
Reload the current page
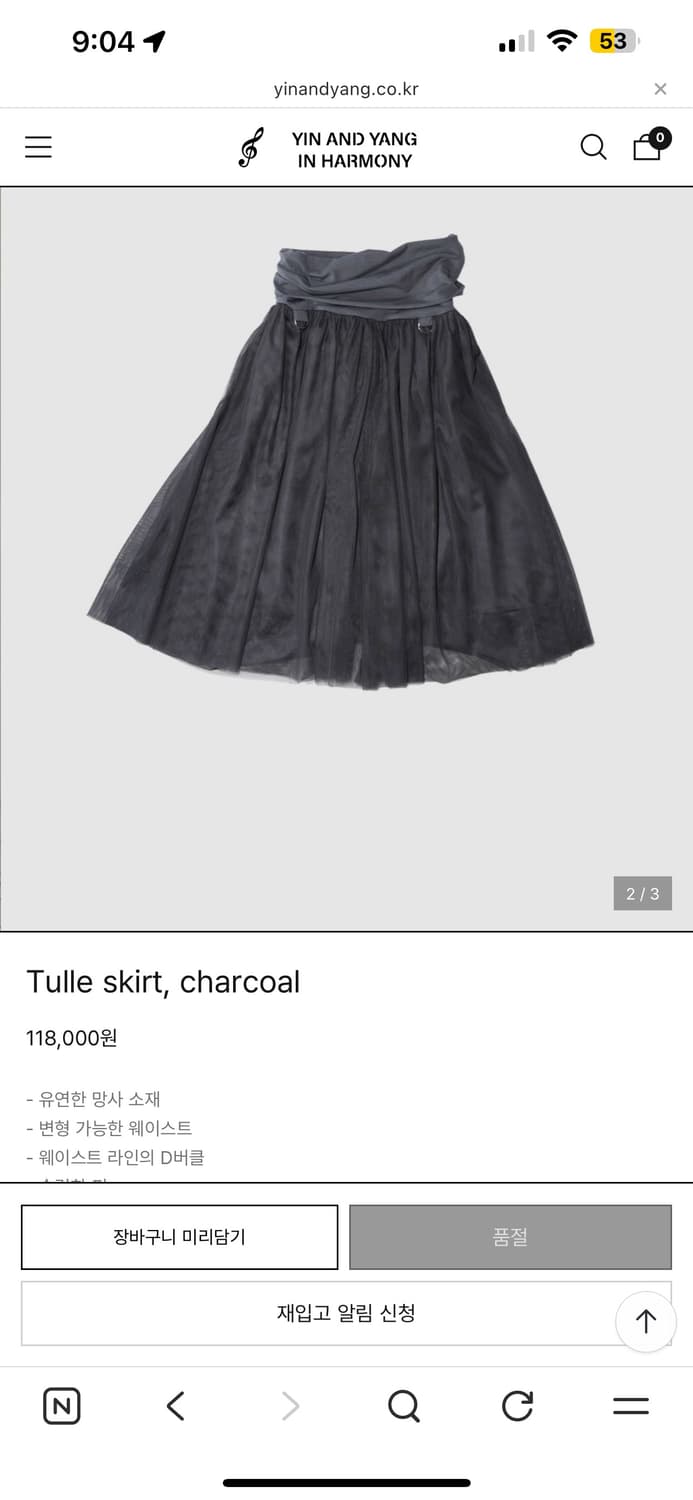517,1407
